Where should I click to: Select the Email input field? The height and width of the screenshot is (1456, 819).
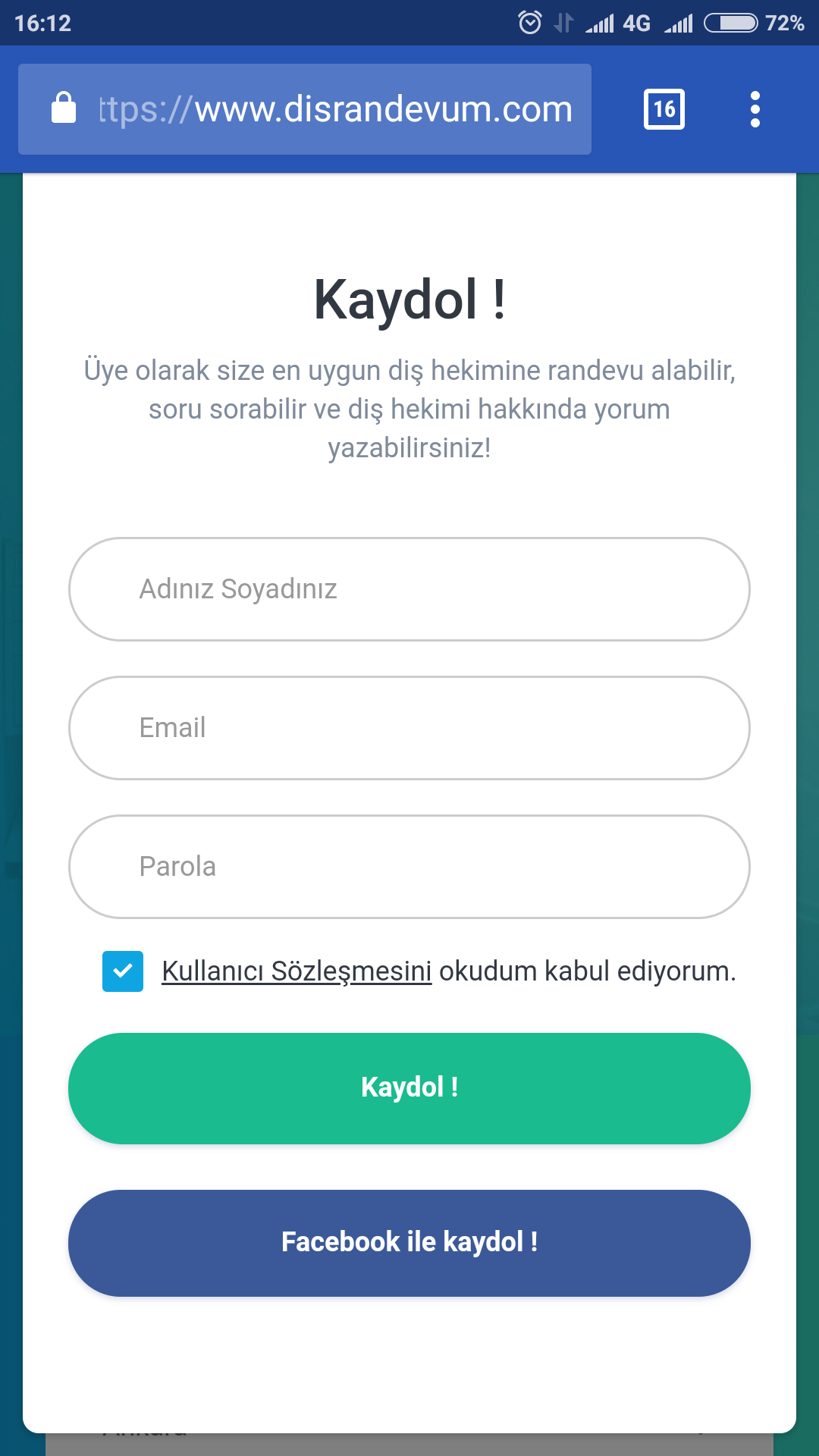tap(409, 728)
